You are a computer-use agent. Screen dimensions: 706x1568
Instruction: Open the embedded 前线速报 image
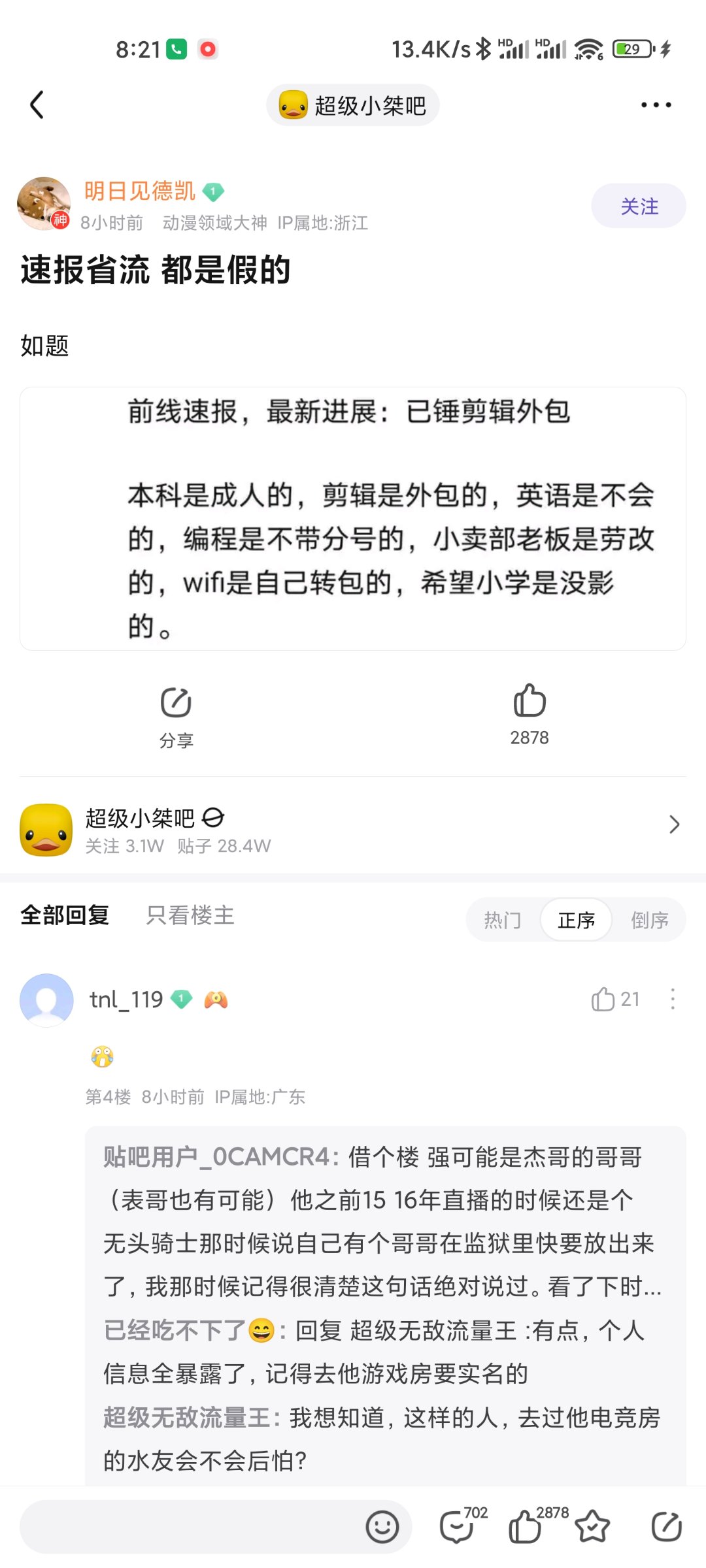coord(353,518)
